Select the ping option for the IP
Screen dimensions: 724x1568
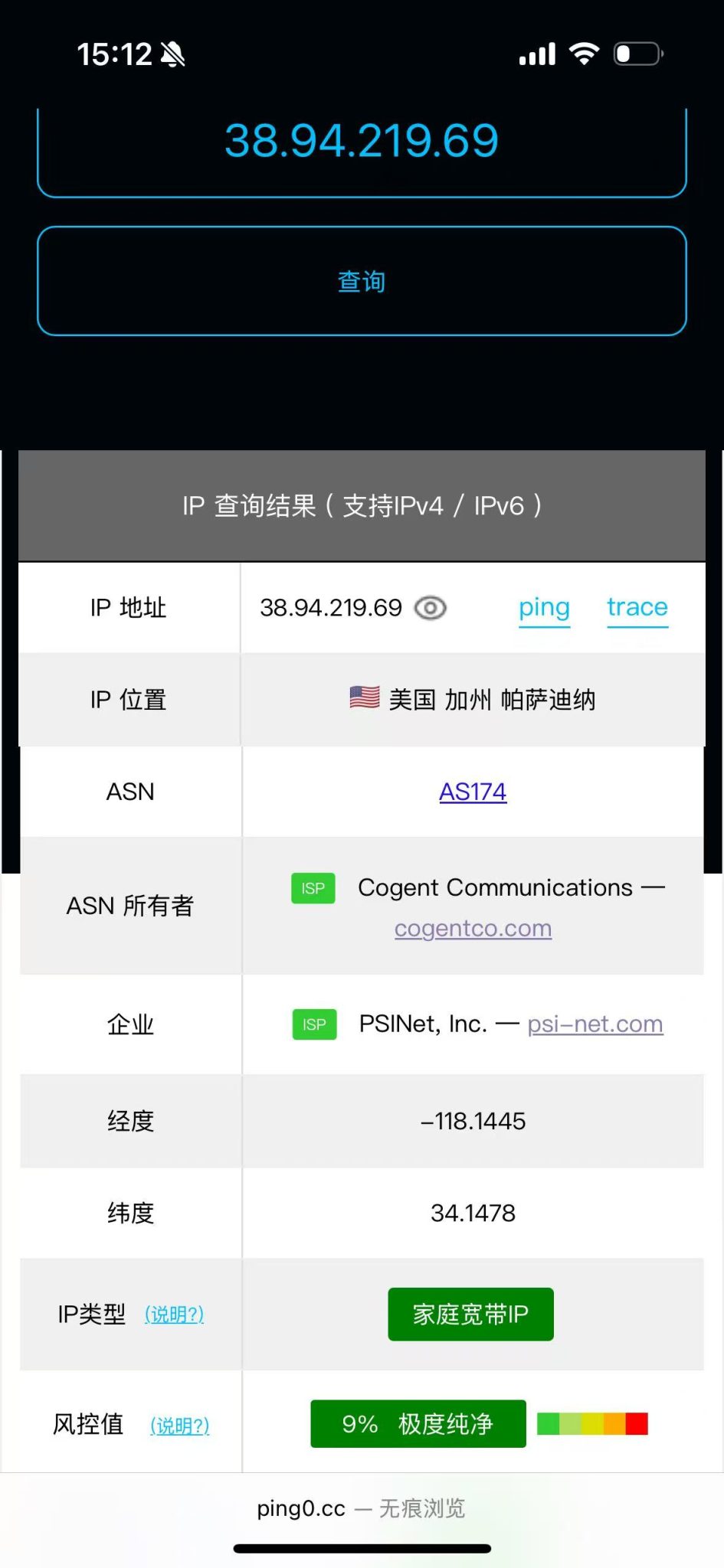(544, 607)
